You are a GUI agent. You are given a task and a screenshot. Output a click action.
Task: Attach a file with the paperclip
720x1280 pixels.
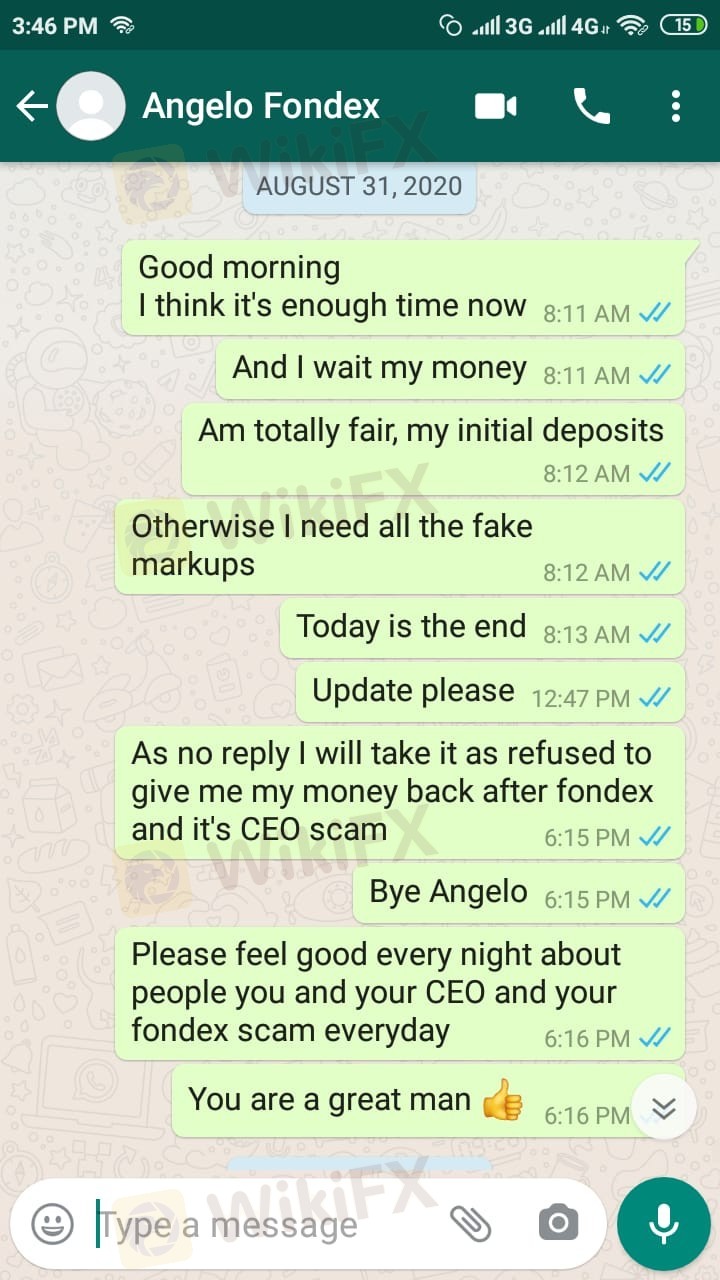pyautogui.click(x=470, y=1223)
